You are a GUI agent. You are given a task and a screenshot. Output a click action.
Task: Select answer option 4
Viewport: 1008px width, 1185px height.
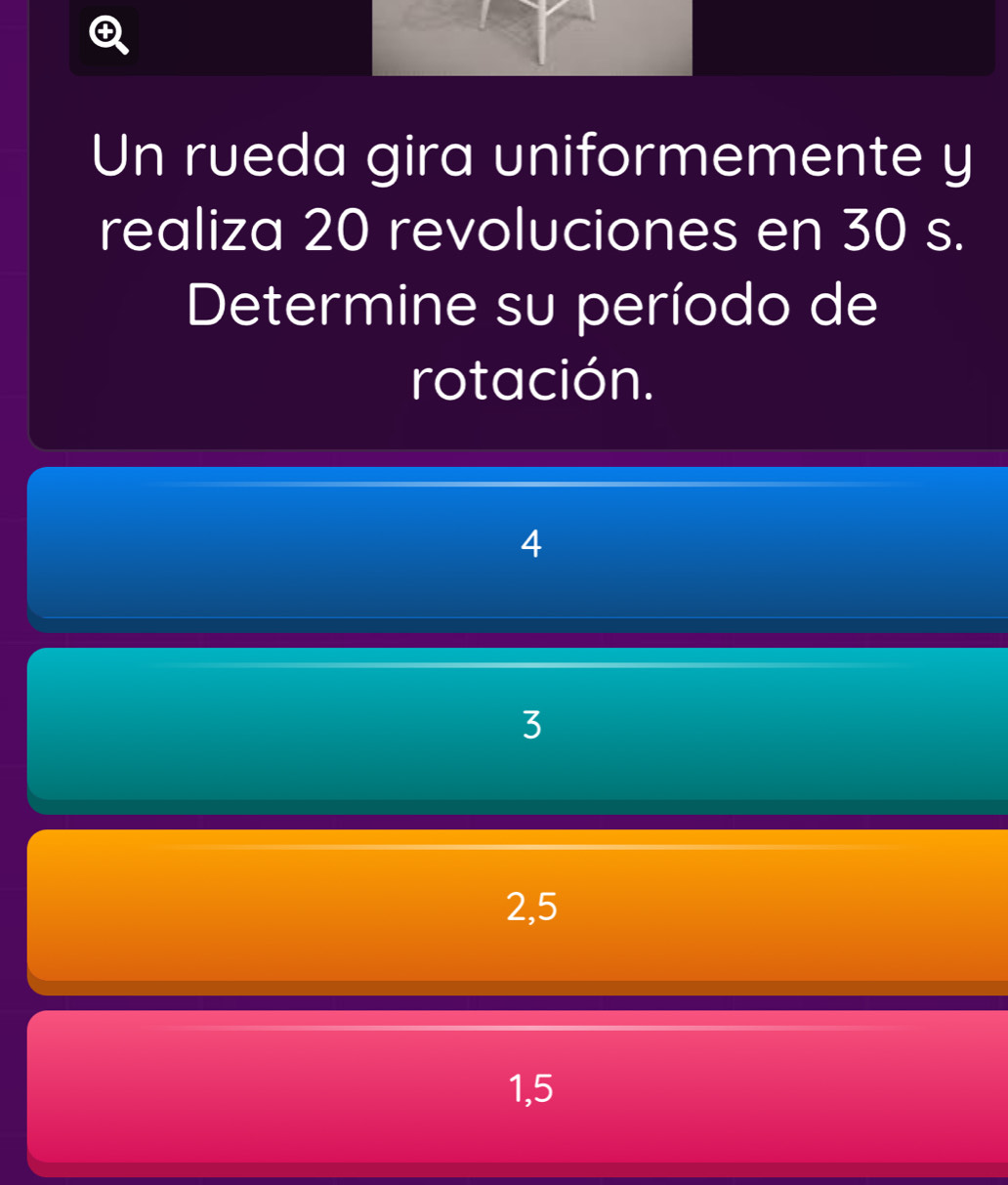530,543
